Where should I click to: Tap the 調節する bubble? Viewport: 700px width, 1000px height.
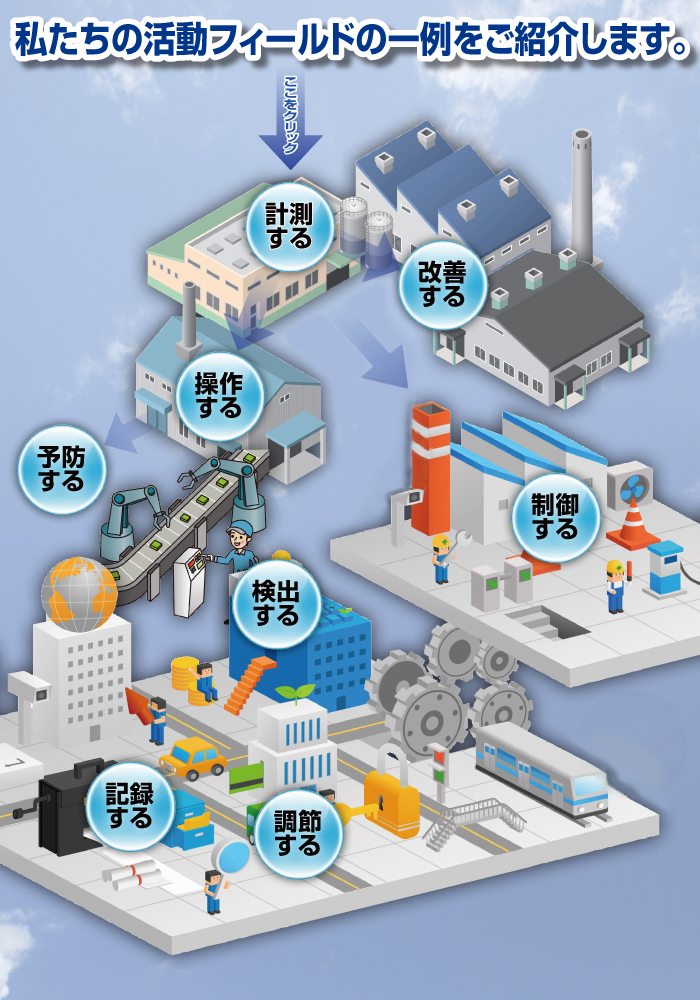click(297, 834)
